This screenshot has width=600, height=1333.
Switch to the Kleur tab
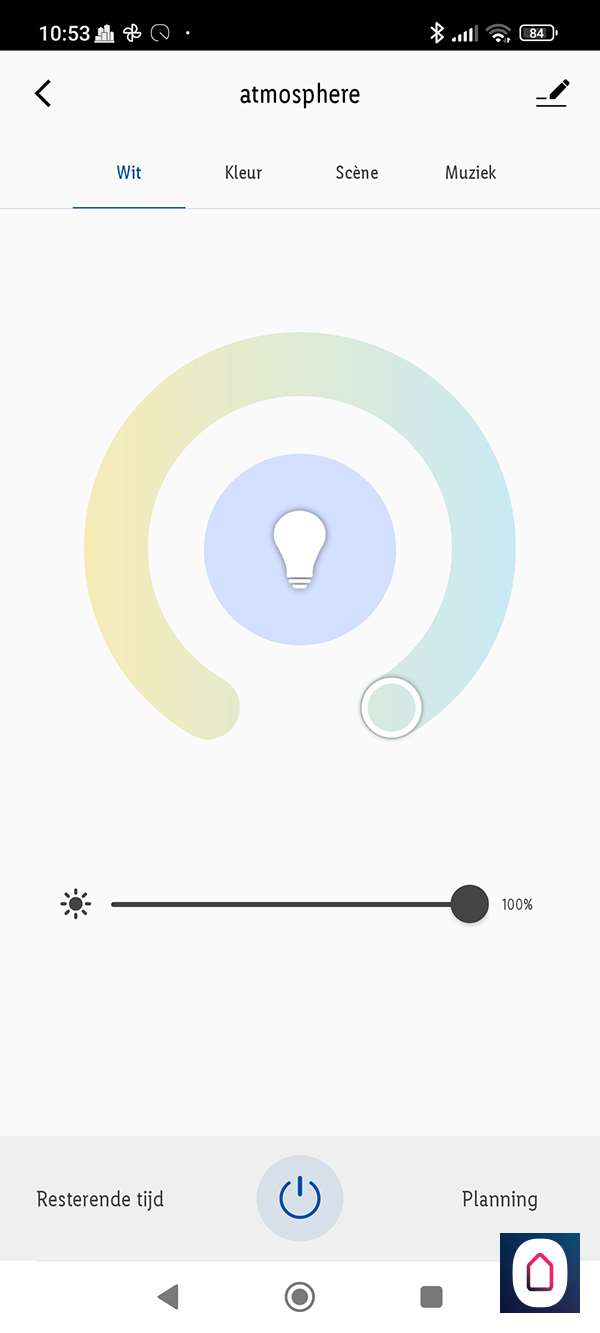tap(243, 173)
